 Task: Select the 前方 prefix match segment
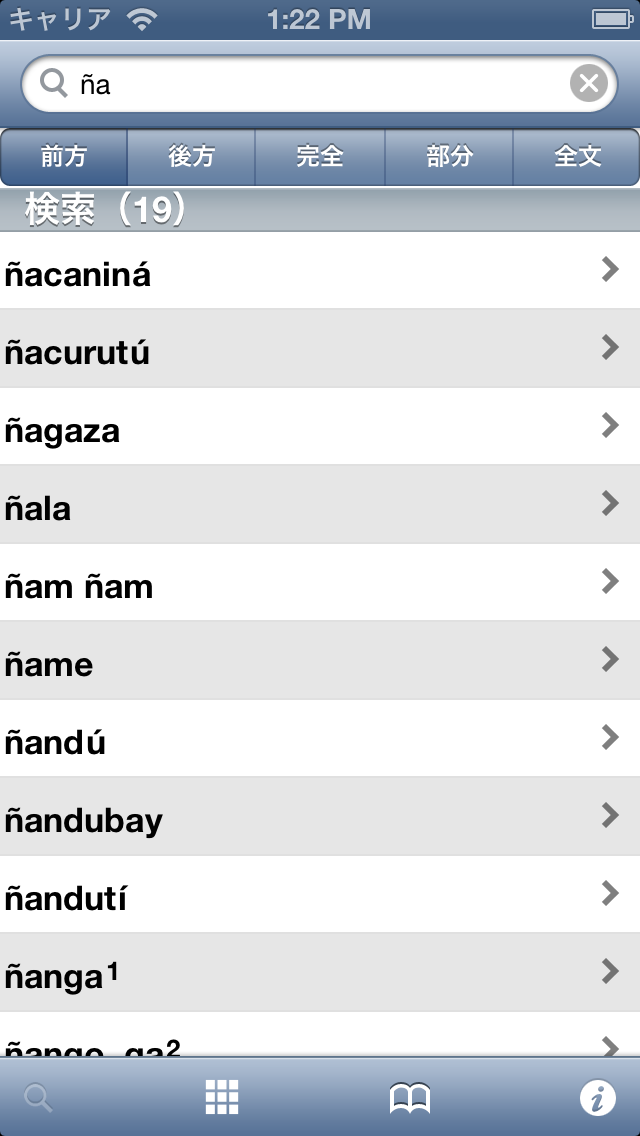click(64, 157)
